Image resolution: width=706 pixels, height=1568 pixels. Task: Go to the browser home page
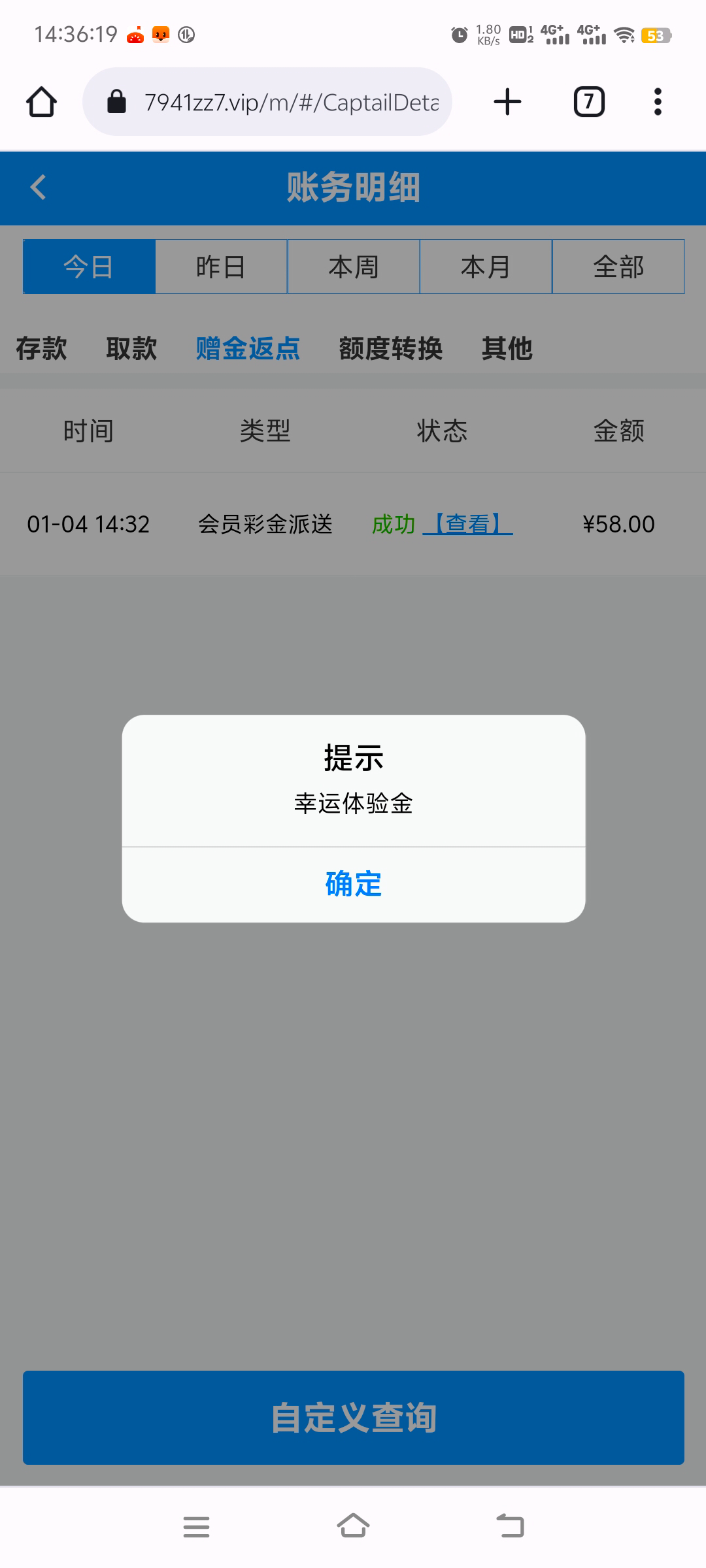(x=41, y=102)
